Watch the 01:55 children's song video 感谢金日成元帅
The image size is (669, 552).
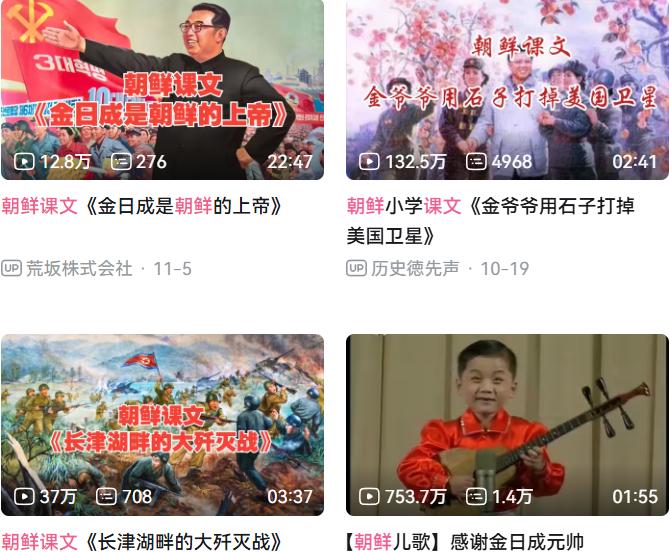coord(507,424)
